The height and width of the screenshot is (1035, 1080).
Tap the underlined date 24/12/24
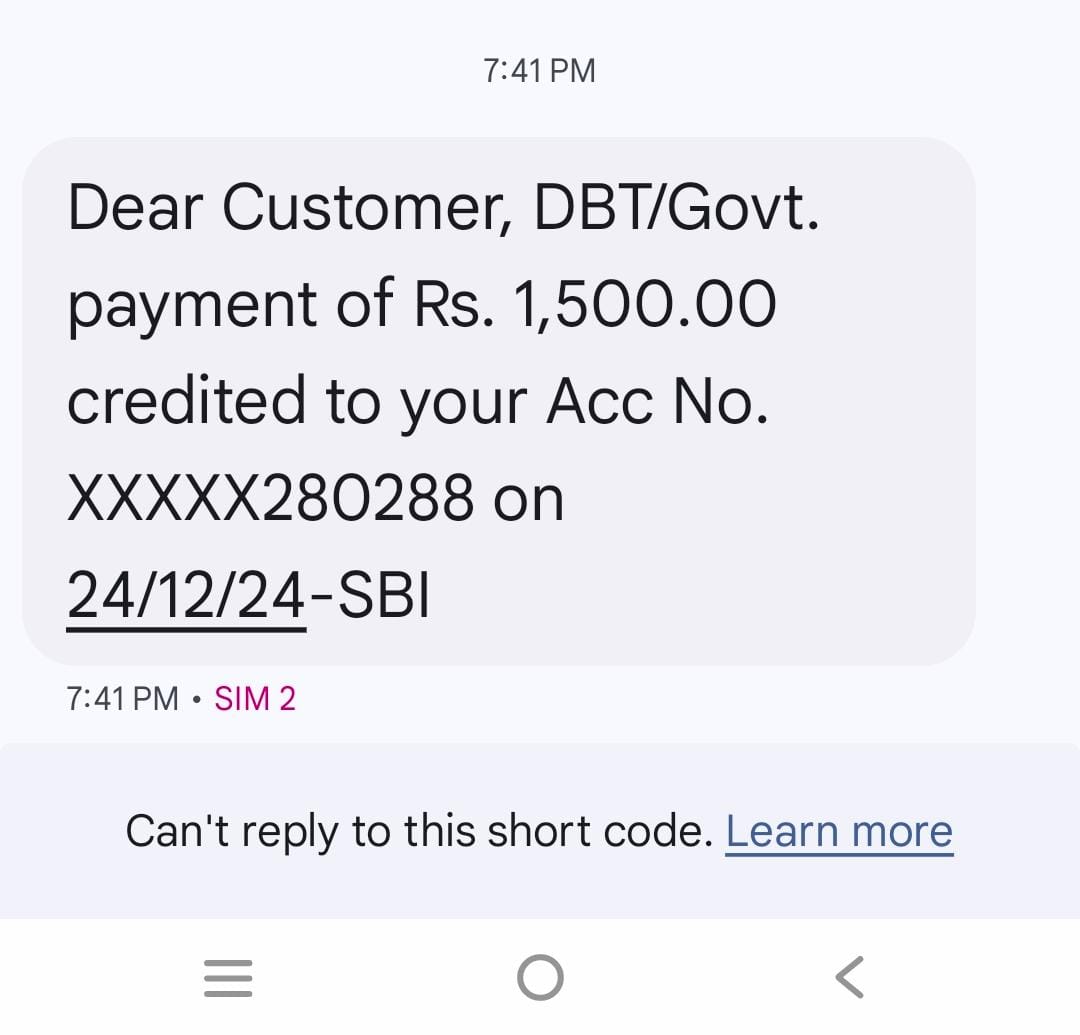click(x=186, y=598)
